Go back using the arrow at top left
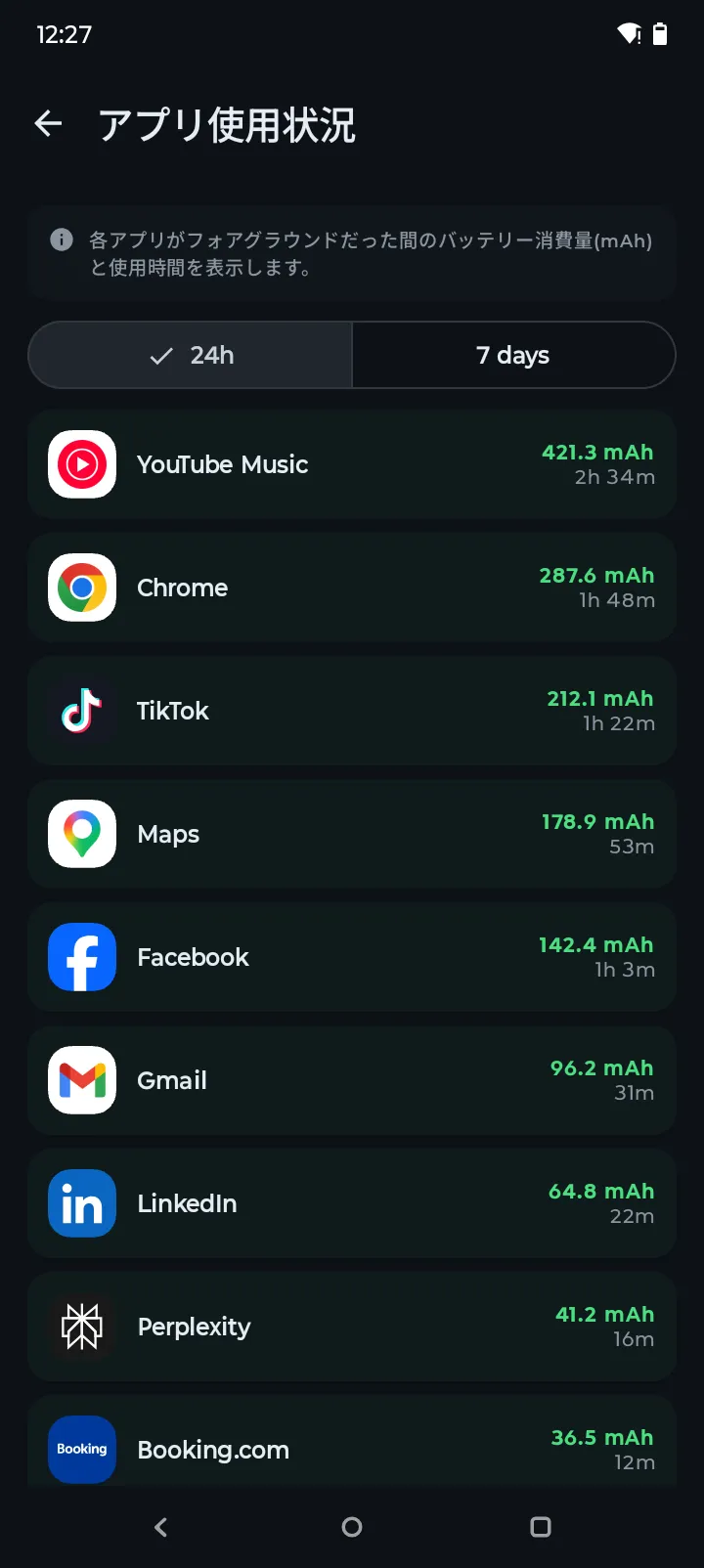This screenshot has height=1568, width=704. tap(48, 123)
